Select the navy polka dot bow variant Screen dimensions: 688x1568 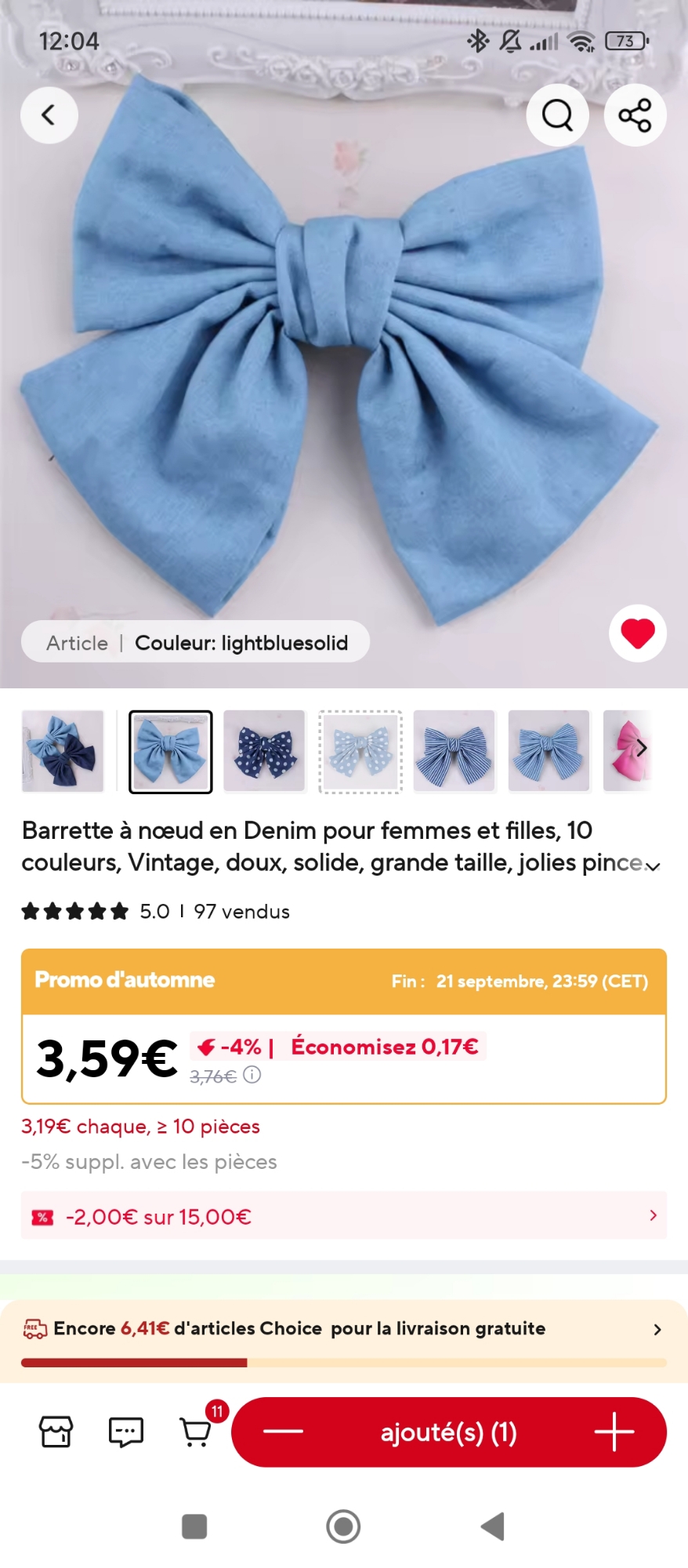pyautogui.click(x=264, y=751)
